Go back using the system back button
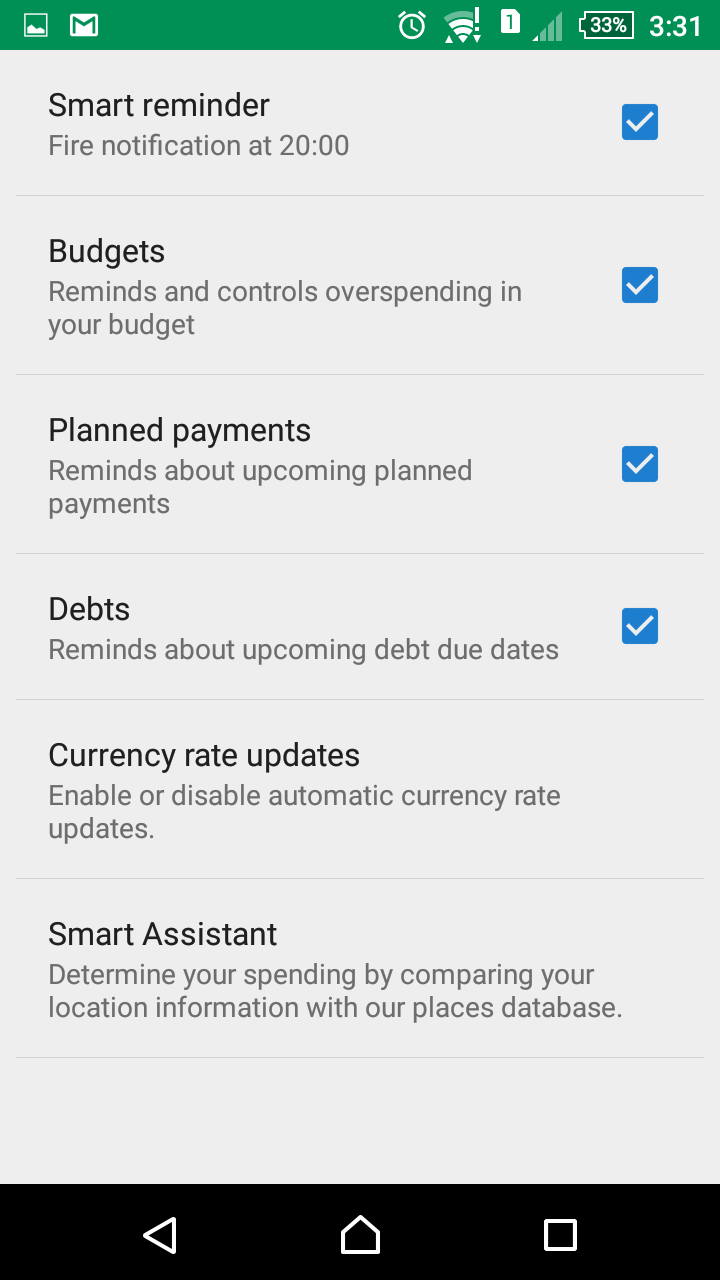This screenshot has width=720, height=1280. pyautogui.click(x=160, y=1235)
